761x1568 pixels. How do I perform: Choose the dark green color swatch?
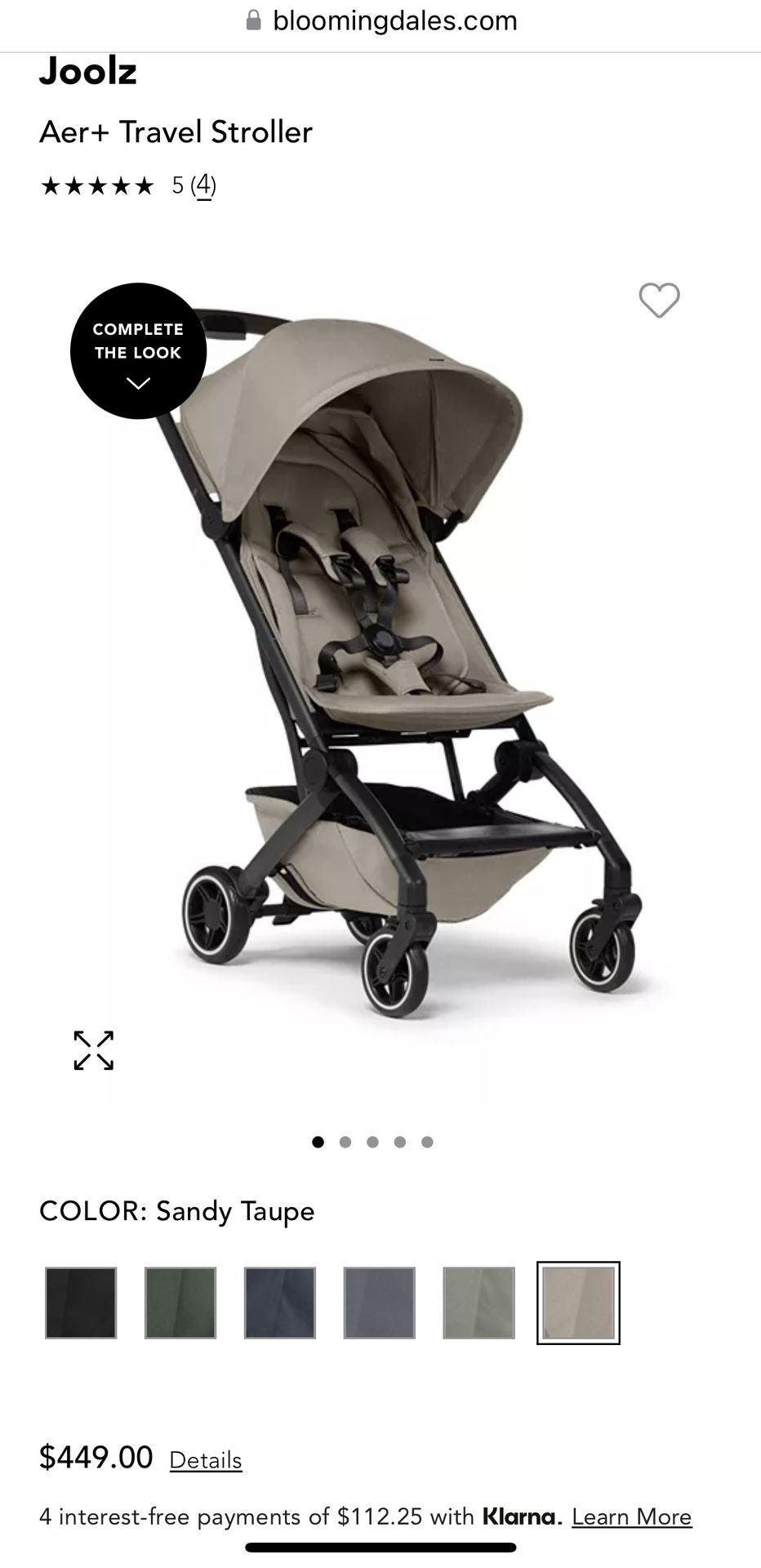click(x=180, y=1303)
